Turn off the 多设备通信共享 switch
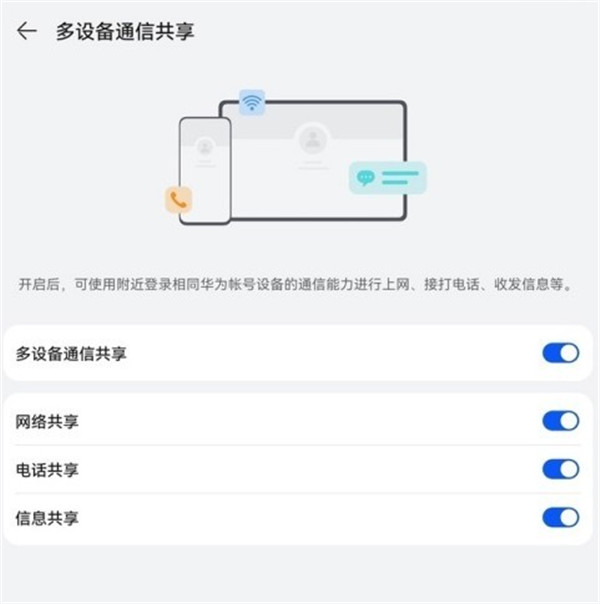 point(560,353)
